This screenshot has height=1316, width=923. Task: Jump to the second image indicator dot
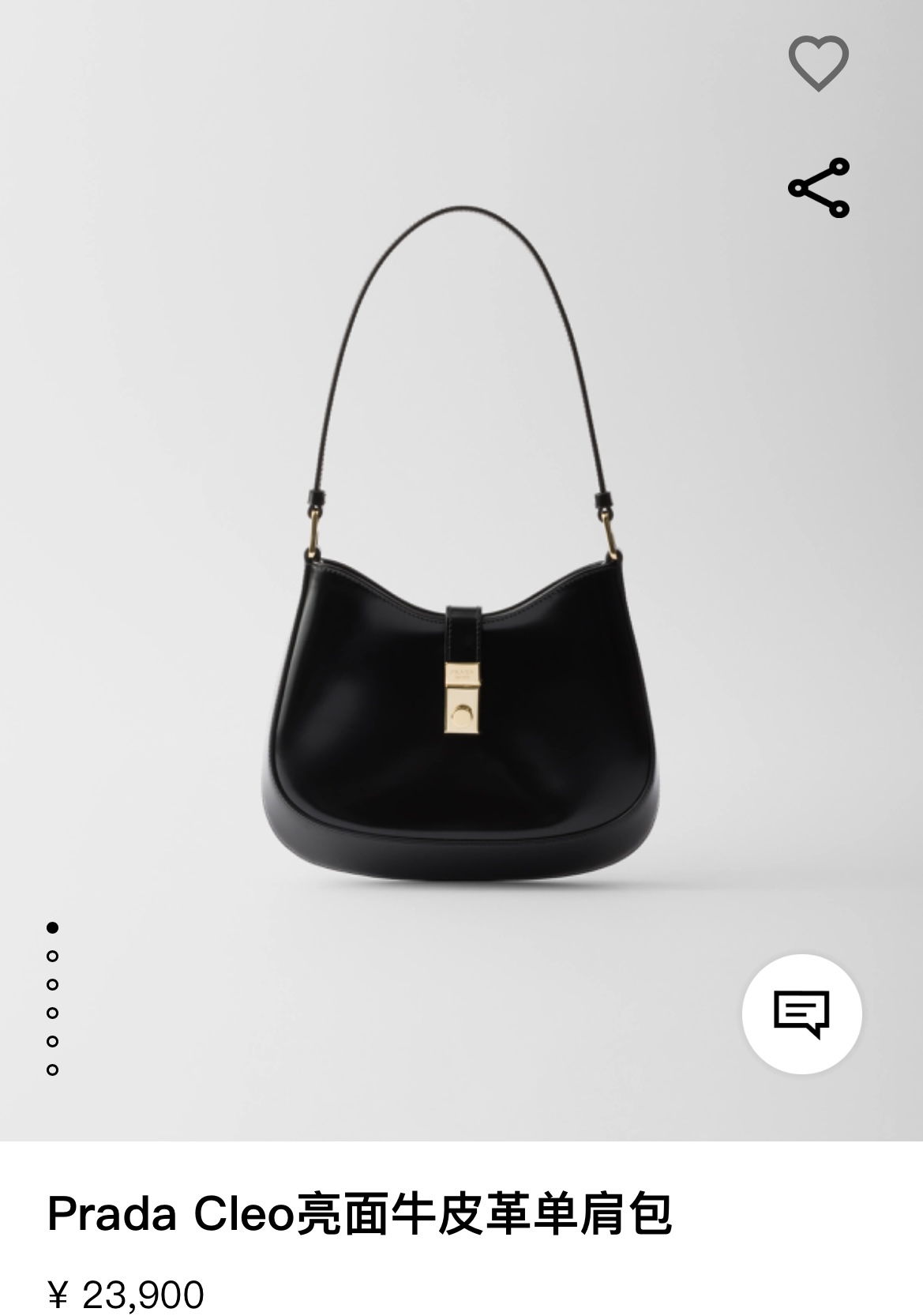(x=53, y=957)
